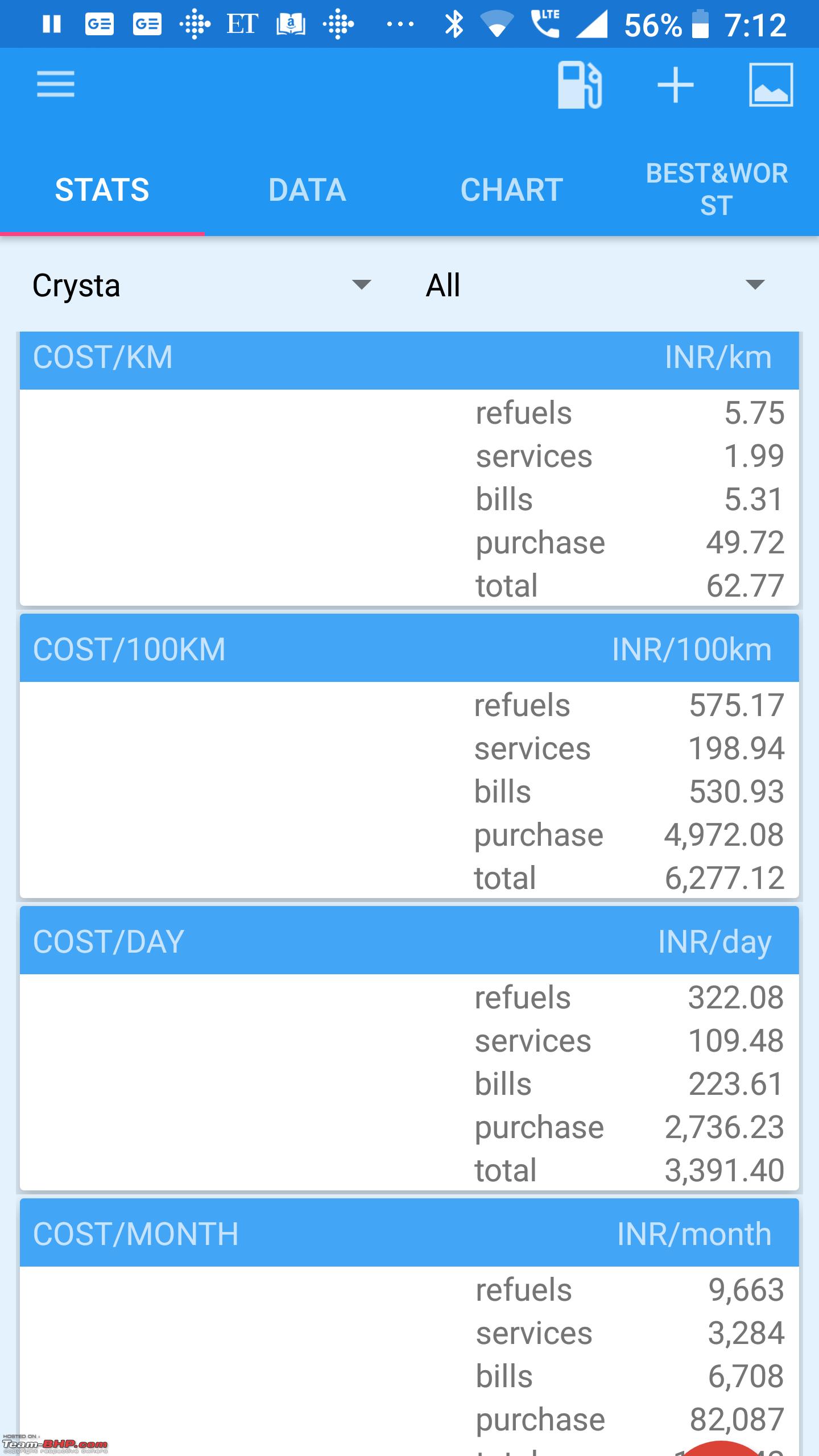This screenshot has width=819, height=1456.
Task: Add a new entry with plus icon
Action: (675, 85)
